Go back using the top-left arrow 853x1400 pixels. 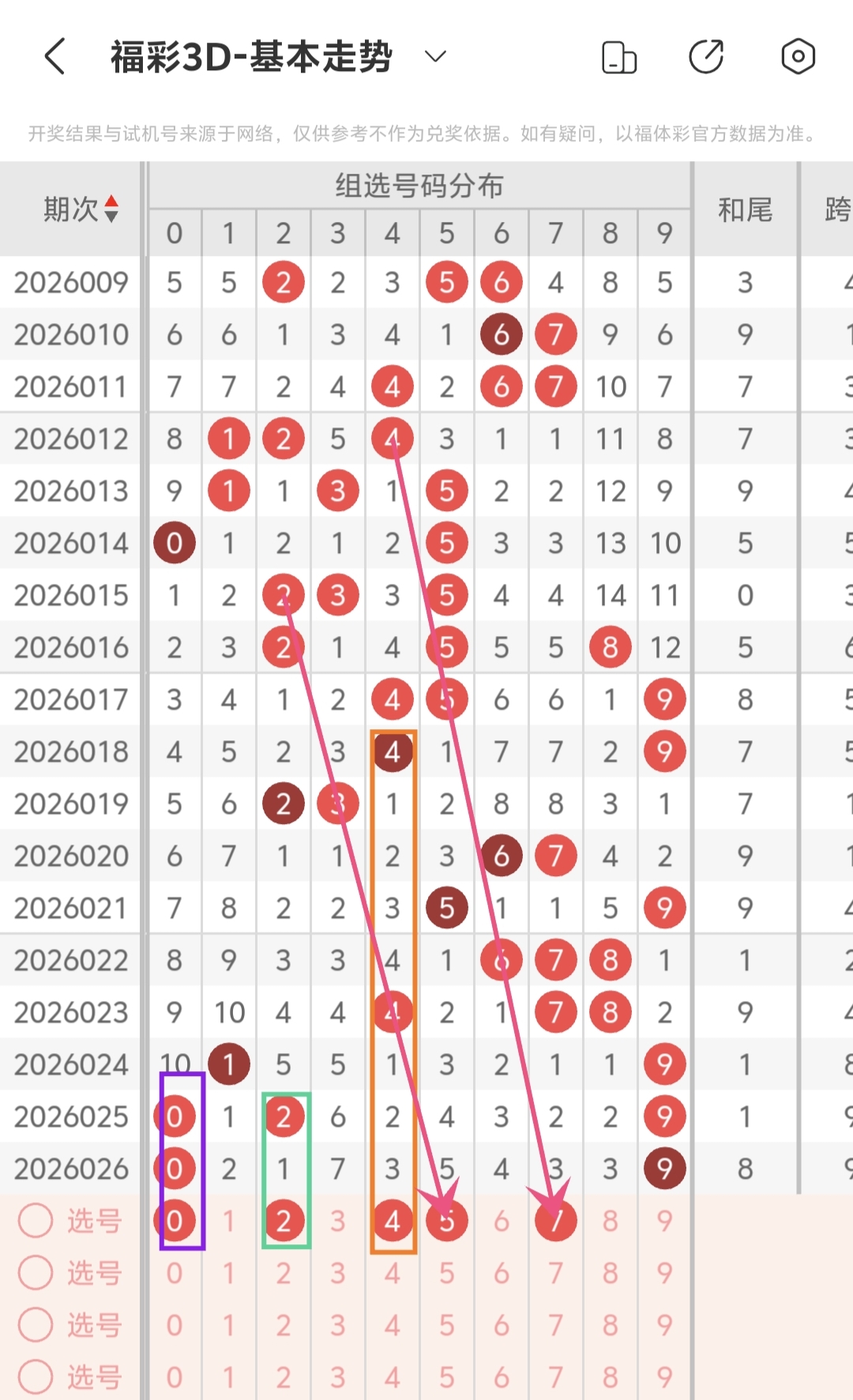[54, 57]
